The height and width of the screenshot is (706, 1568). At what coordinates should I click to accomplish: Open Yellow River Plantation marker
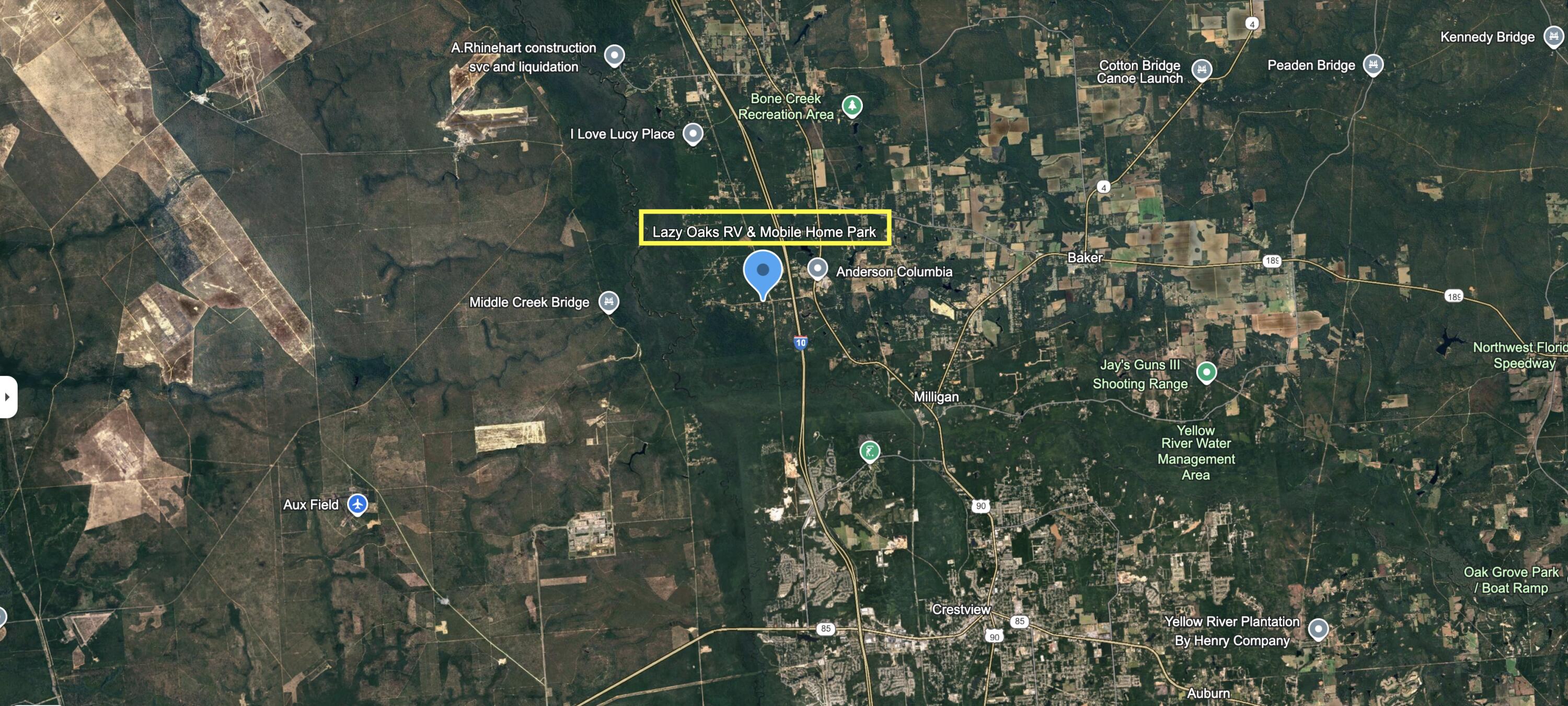coord(1318,629)
